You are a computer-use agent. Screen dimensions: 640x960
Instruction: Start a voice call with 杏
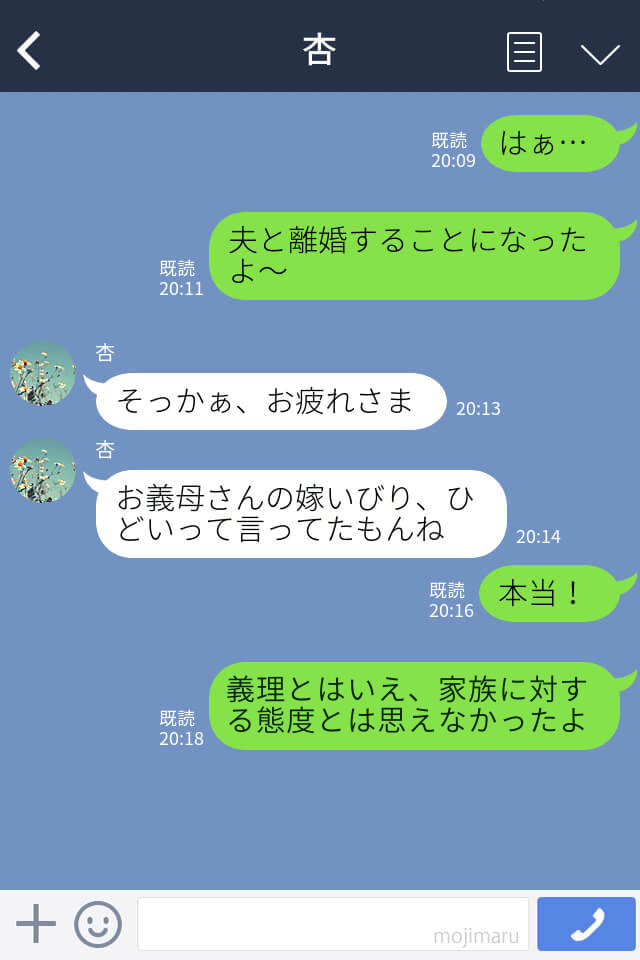coord(586,924)
